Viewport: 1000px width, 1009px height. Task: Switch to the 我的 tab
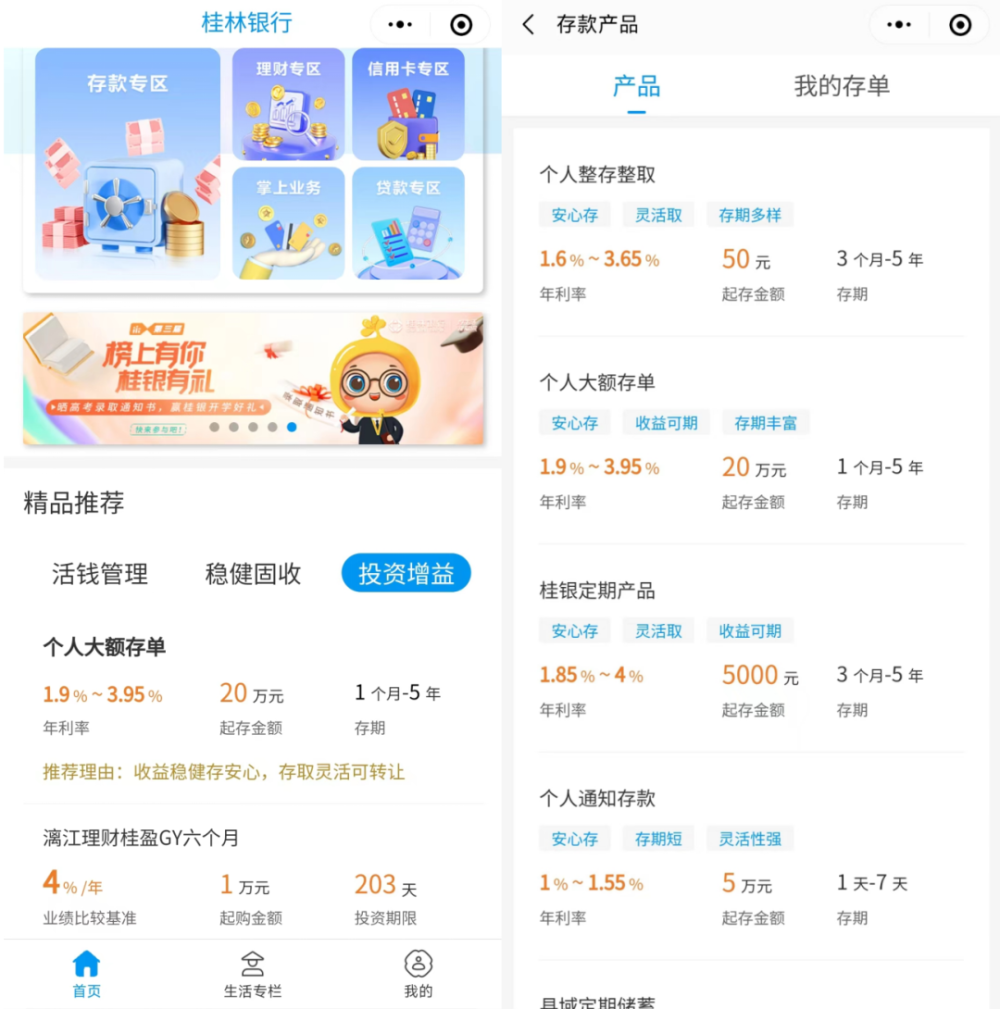pyautogui.click(x=418, y=975)
